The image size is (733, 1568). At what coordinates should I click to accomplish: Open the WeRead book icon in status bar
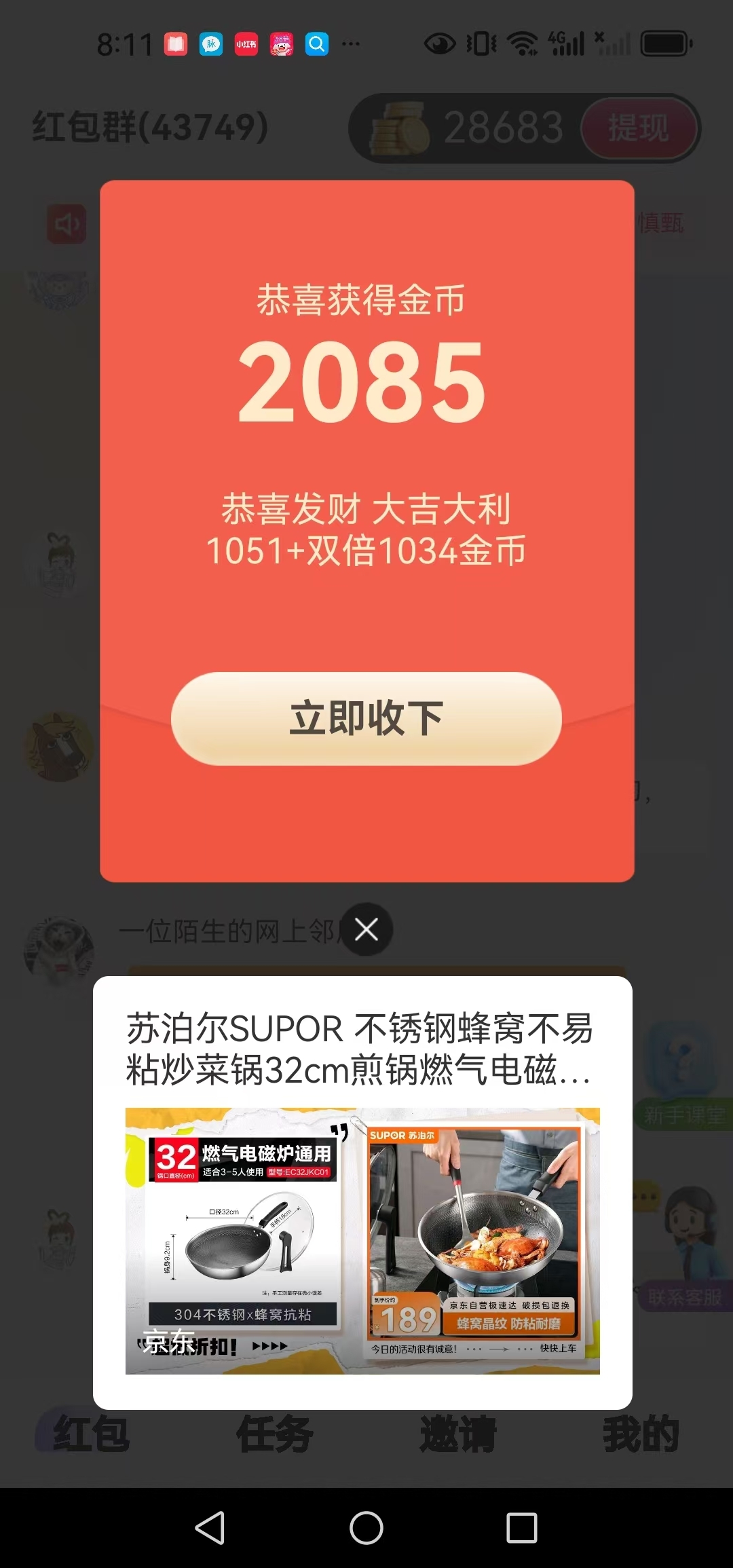click(175, 43)
